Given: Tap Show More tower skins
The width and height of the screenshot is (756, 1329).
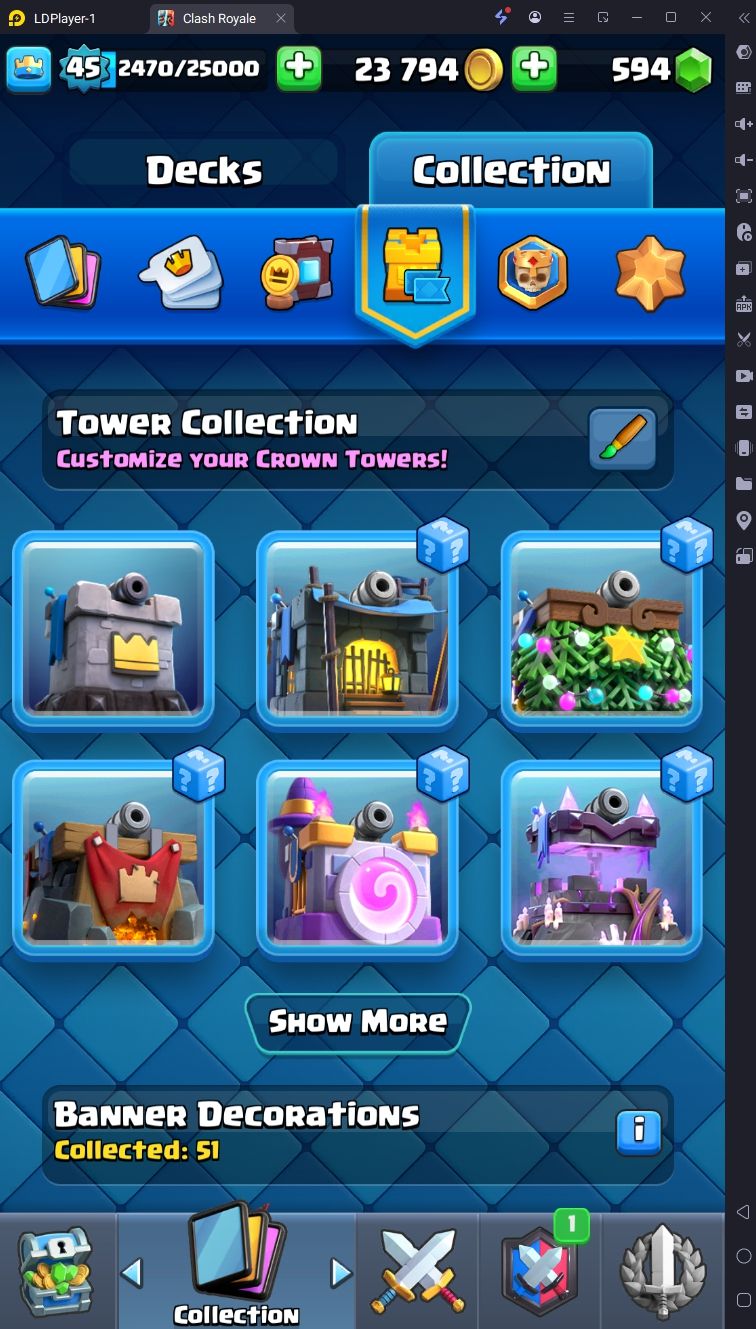Looking at the screenshot, I should tap(357, 1022).
